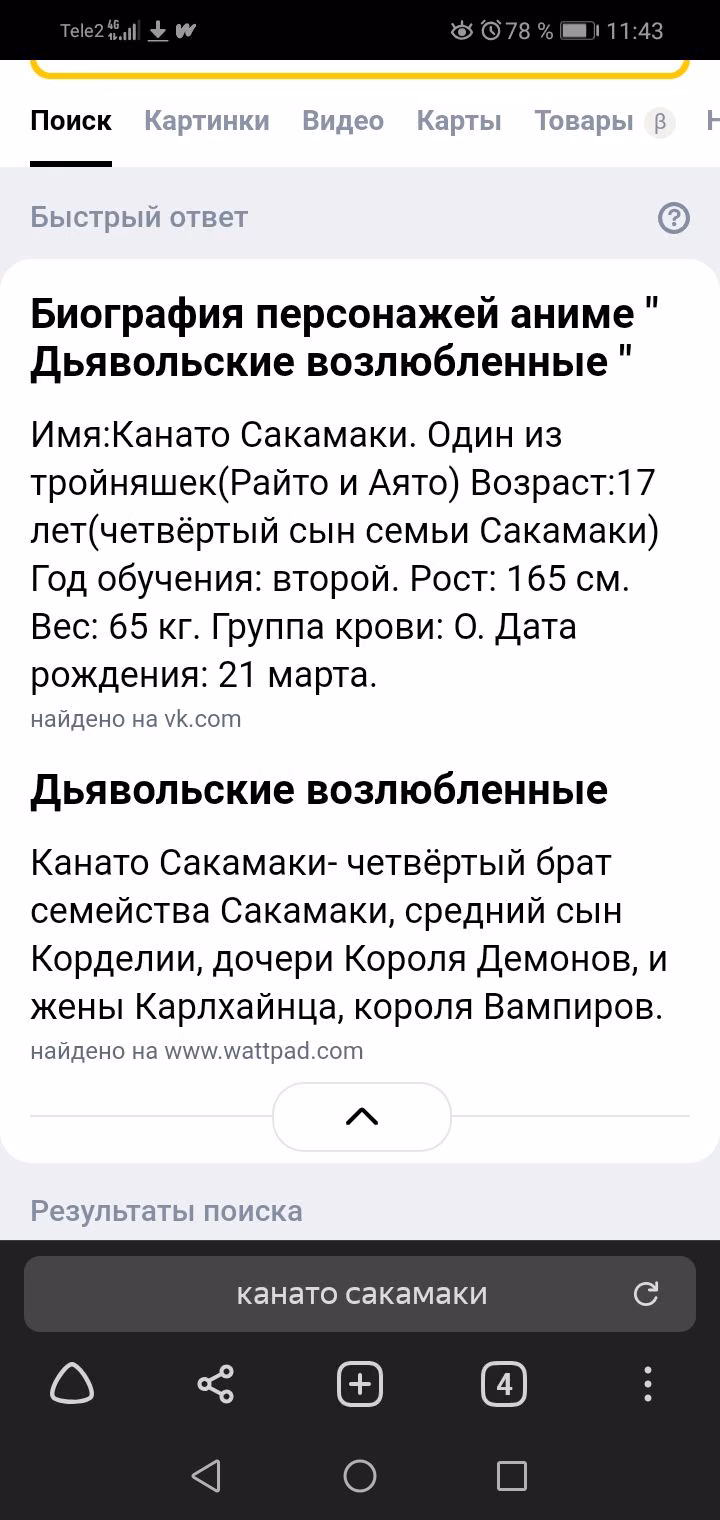Switch to the Видео tab
This screenshot has height=1520, width=720.
pyautogui.click(x=343, y=121)
